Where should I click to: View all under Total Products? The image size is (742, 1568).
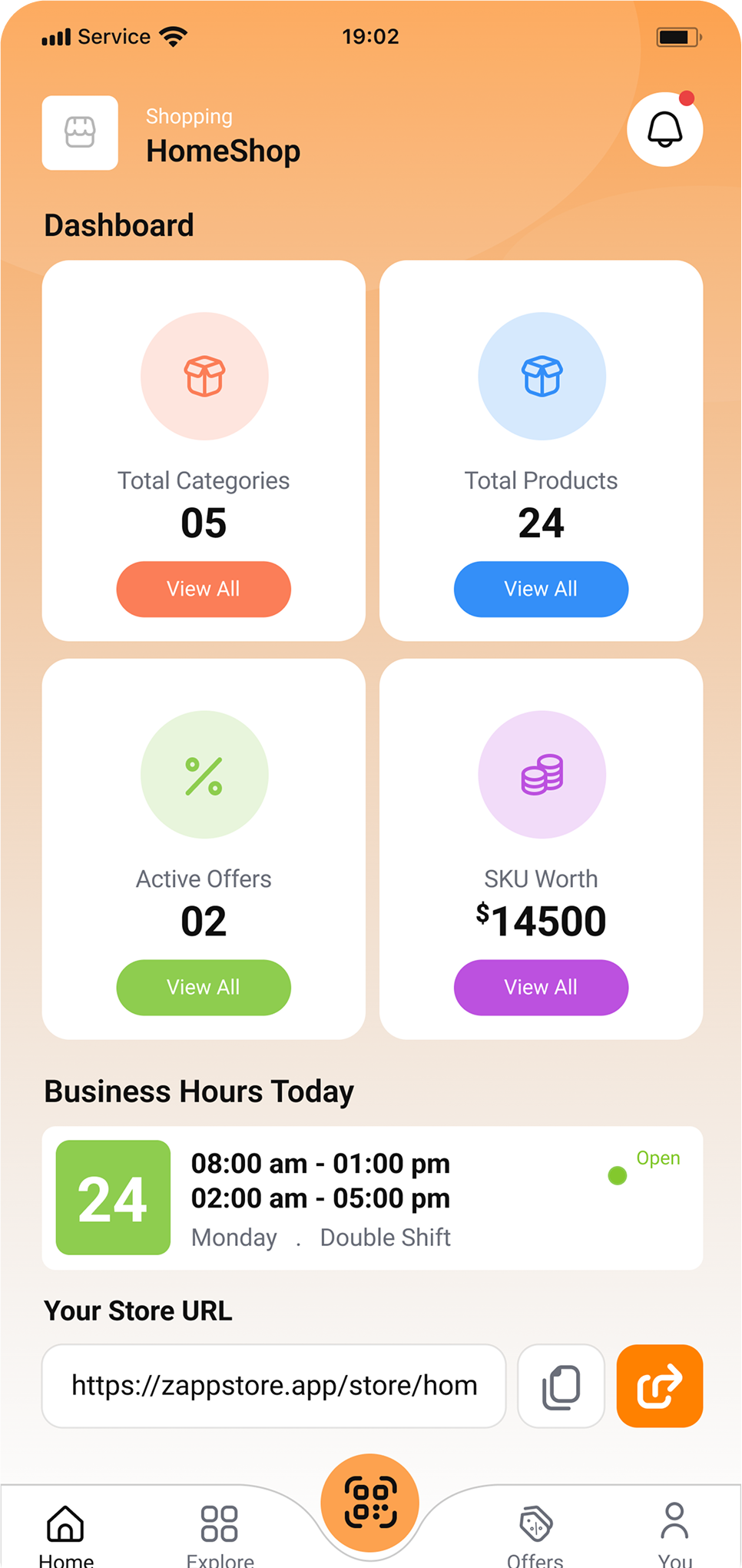[541, 589]
